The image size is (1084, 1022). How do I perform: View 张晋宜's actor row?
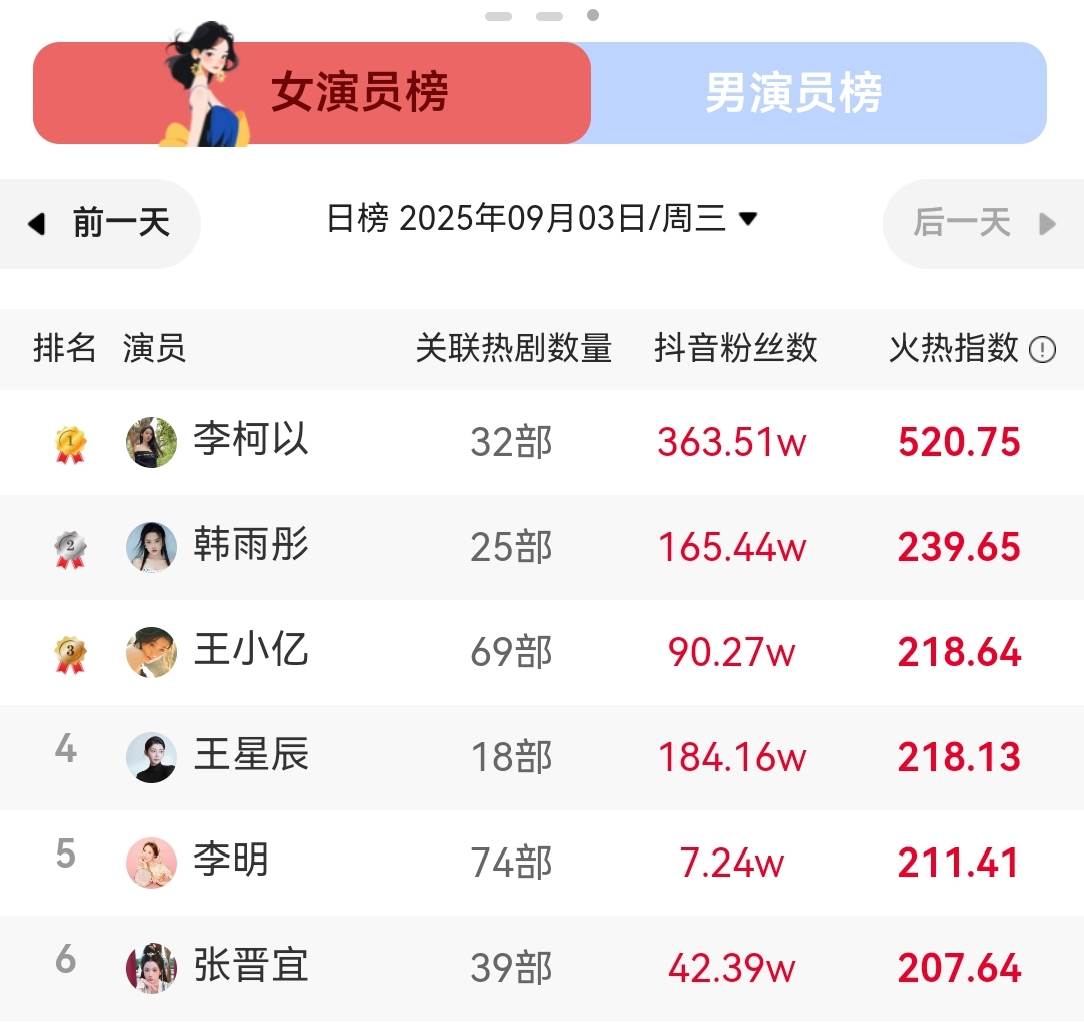(x=250, y=967)
